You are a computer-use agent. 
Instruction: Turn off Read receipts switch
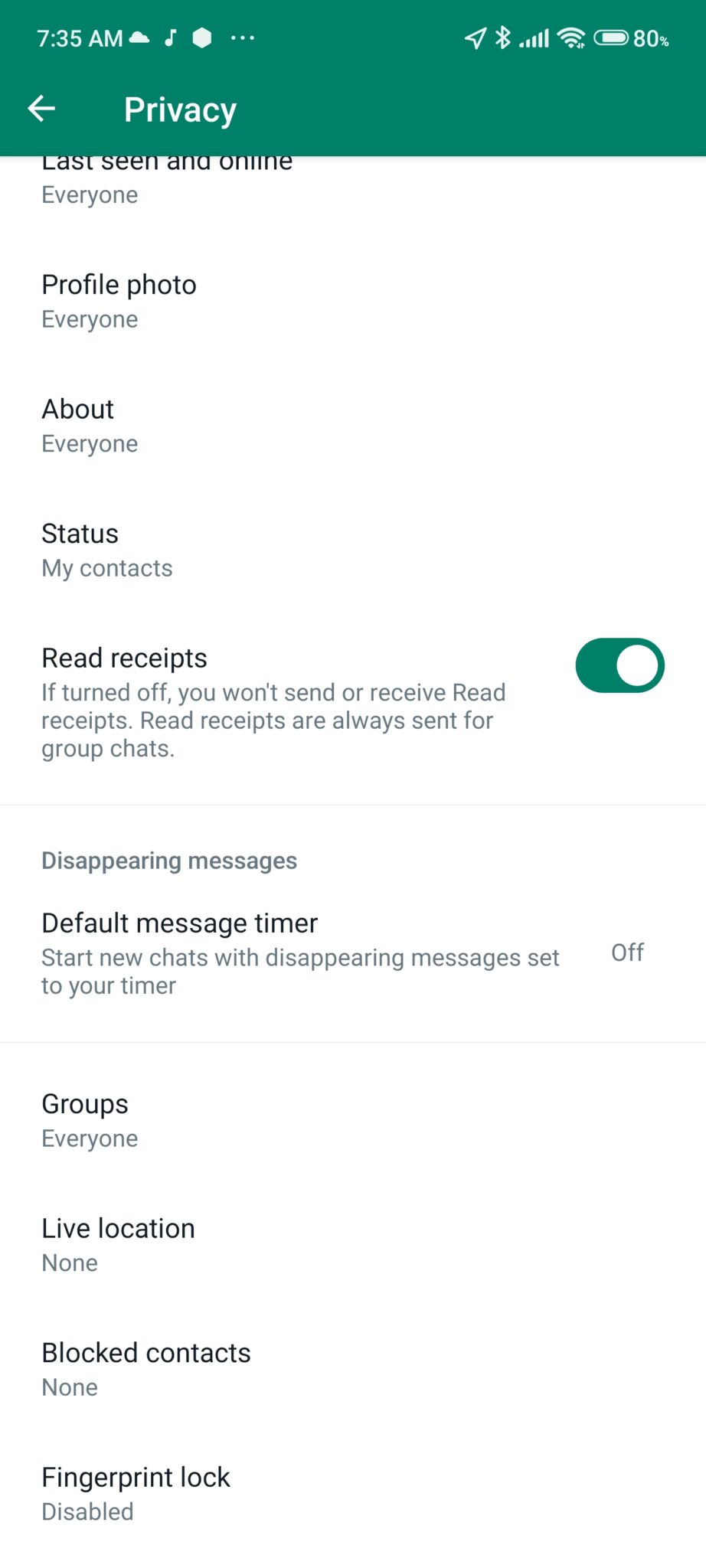tap(619, 665)
